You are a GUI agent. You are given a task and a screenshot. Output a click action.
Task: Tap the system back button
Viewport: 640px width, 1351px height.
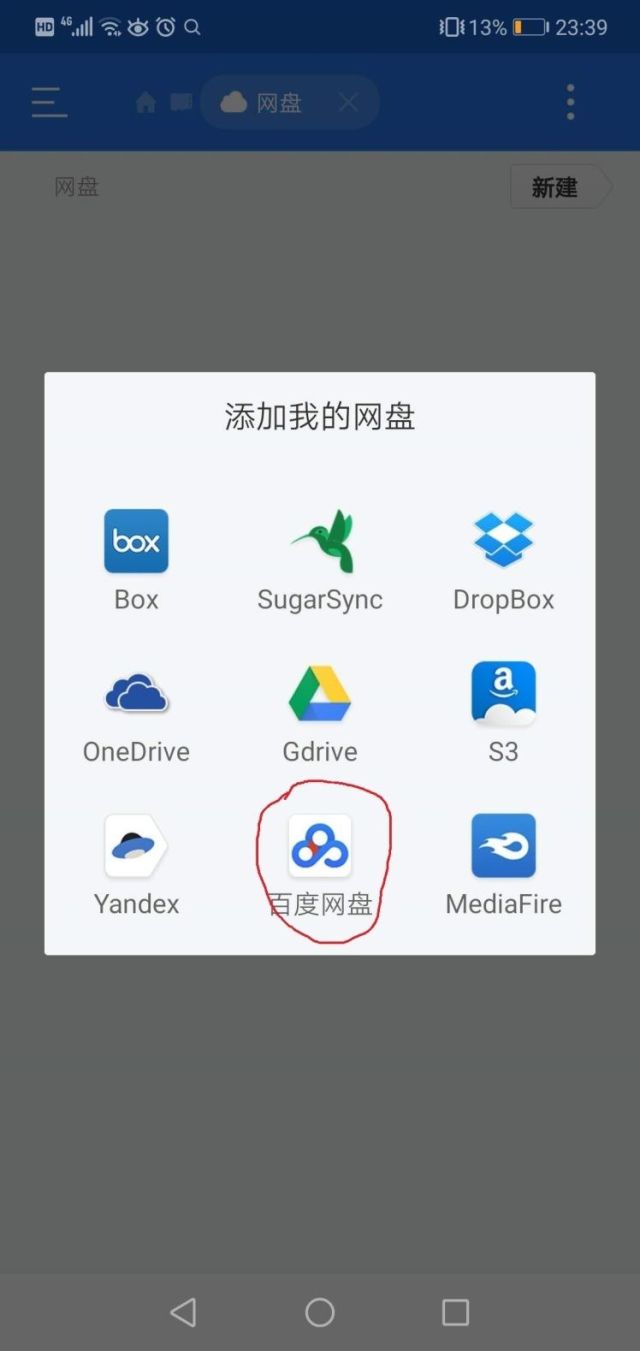(183, 1312)
